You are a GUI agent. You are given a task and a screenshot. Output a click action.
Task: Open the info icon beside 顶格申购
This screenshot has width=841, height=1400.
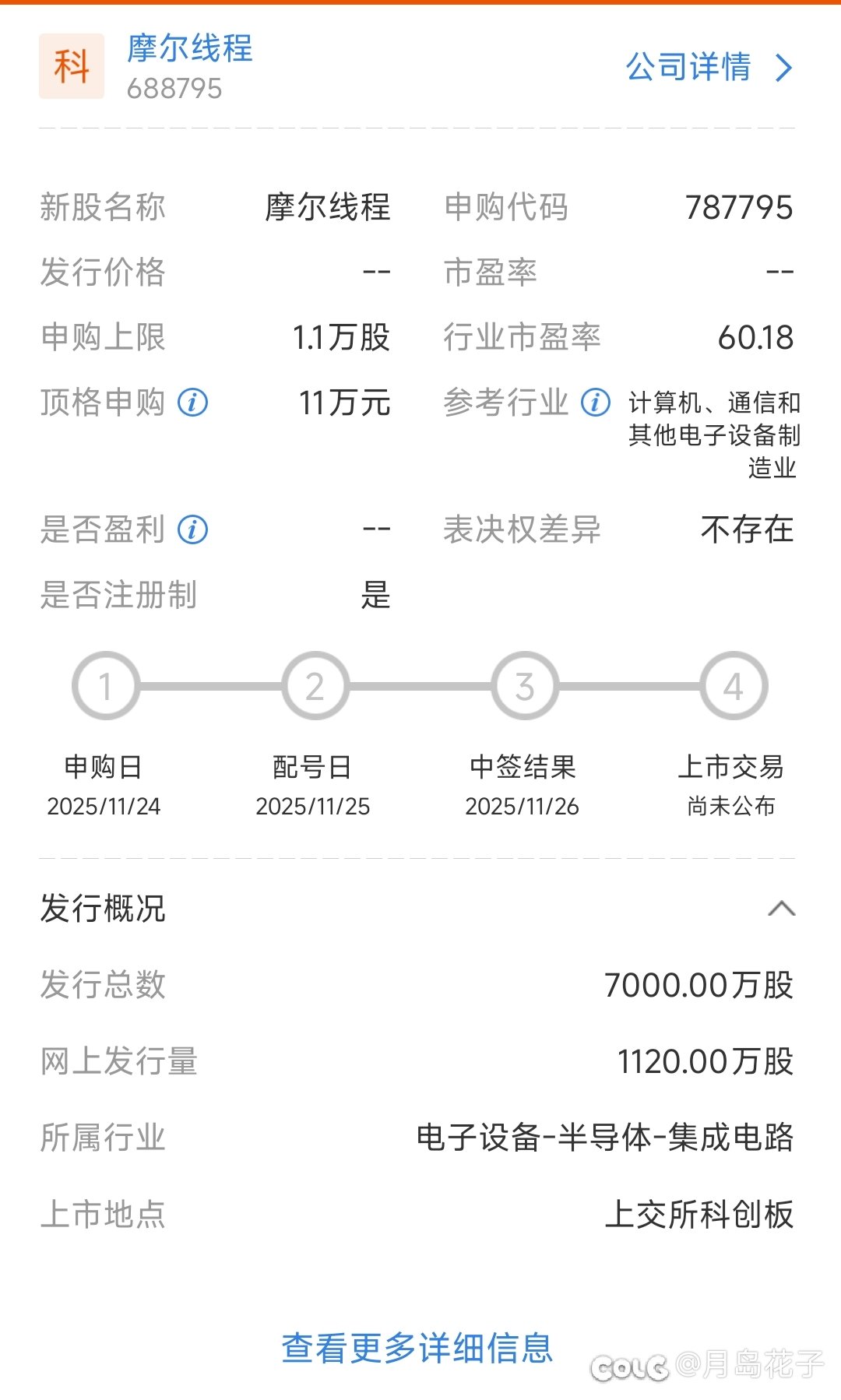(x=192, y=403)
